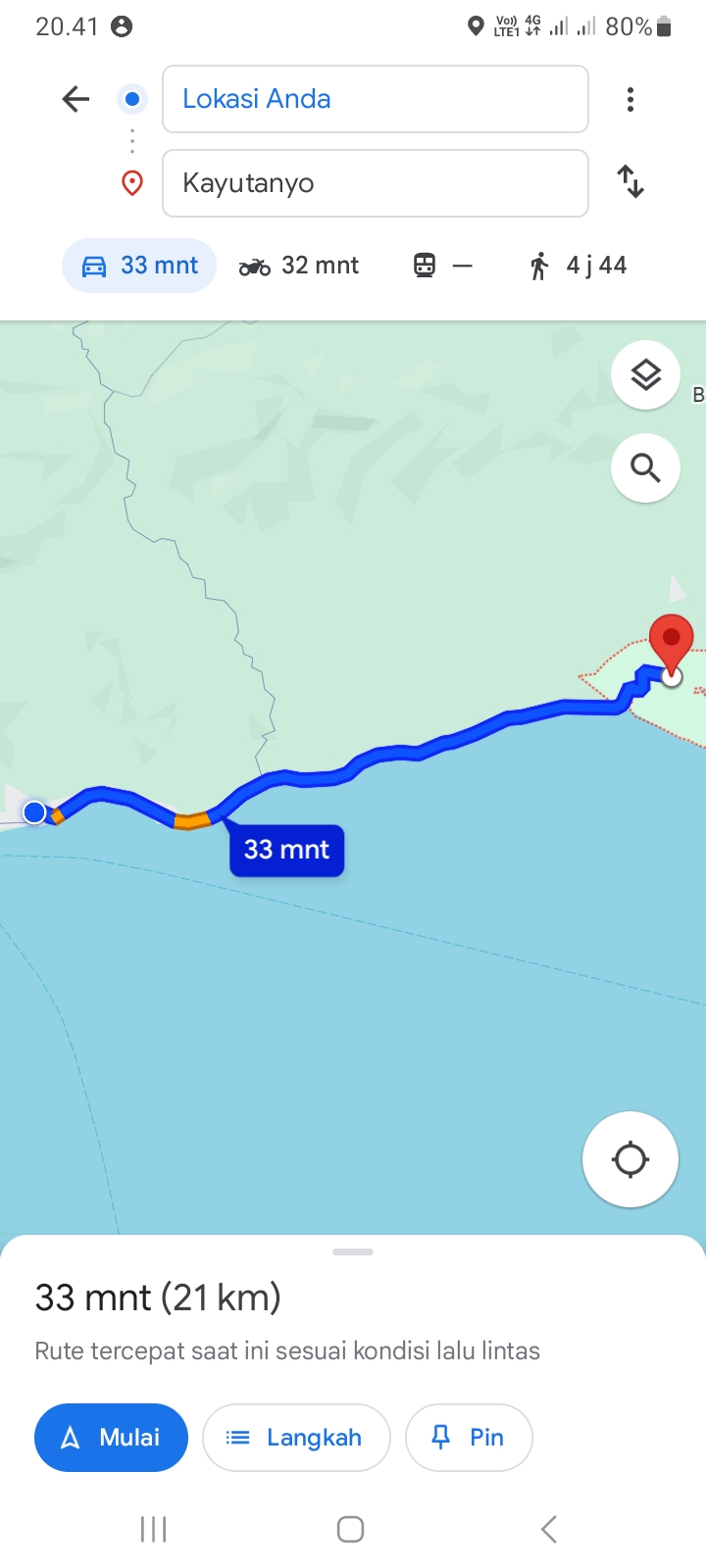This screenshot has width=706, height=1568.
Task: Switch to public transit mode
Action: click(x=442, y=266)
